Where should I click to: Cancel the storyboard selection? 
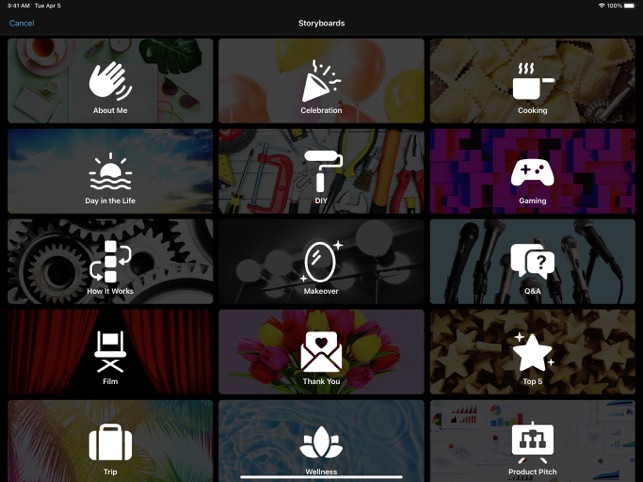(21, 23)
